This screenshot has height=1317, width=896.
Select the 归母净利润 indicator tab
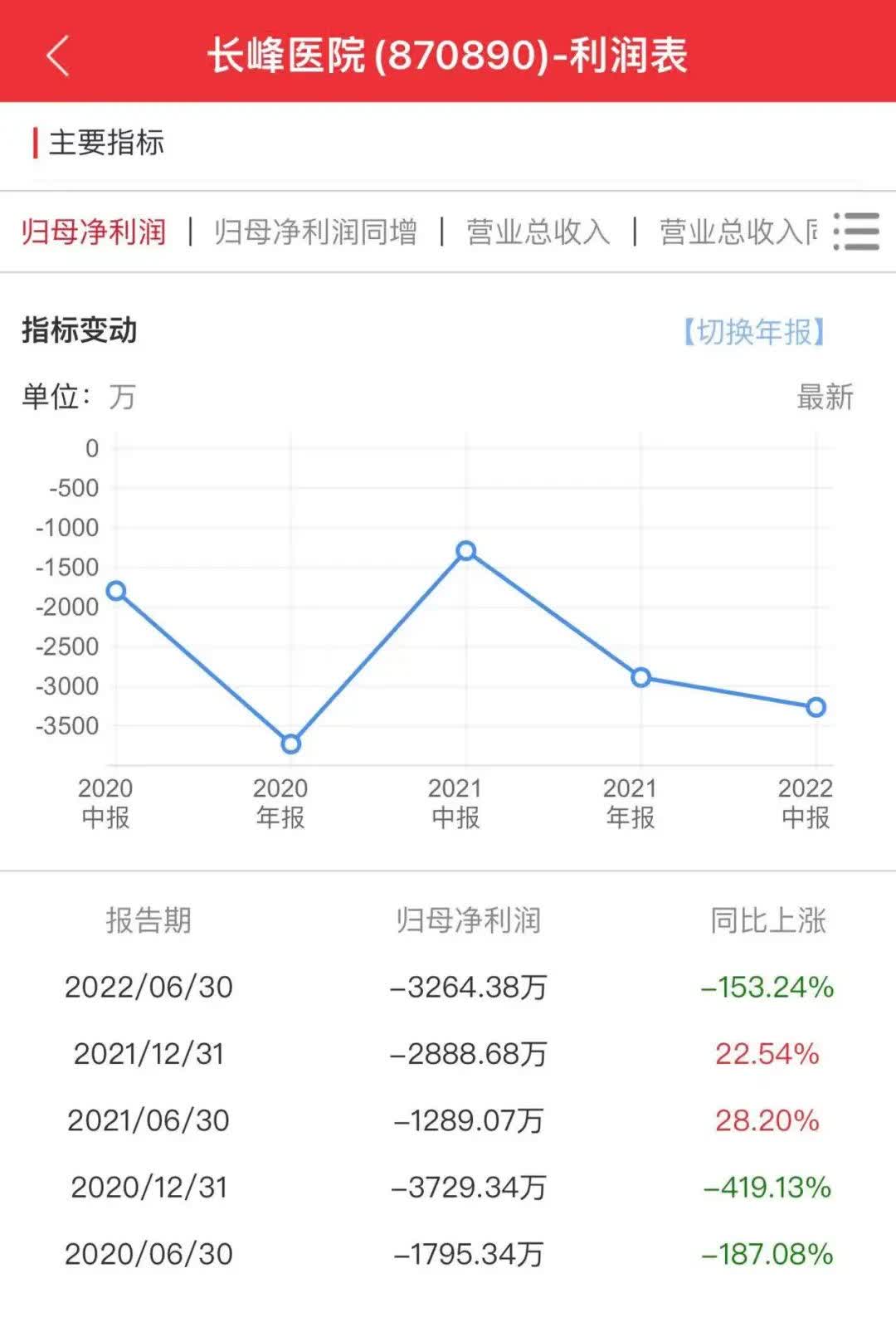pos(94,232)
